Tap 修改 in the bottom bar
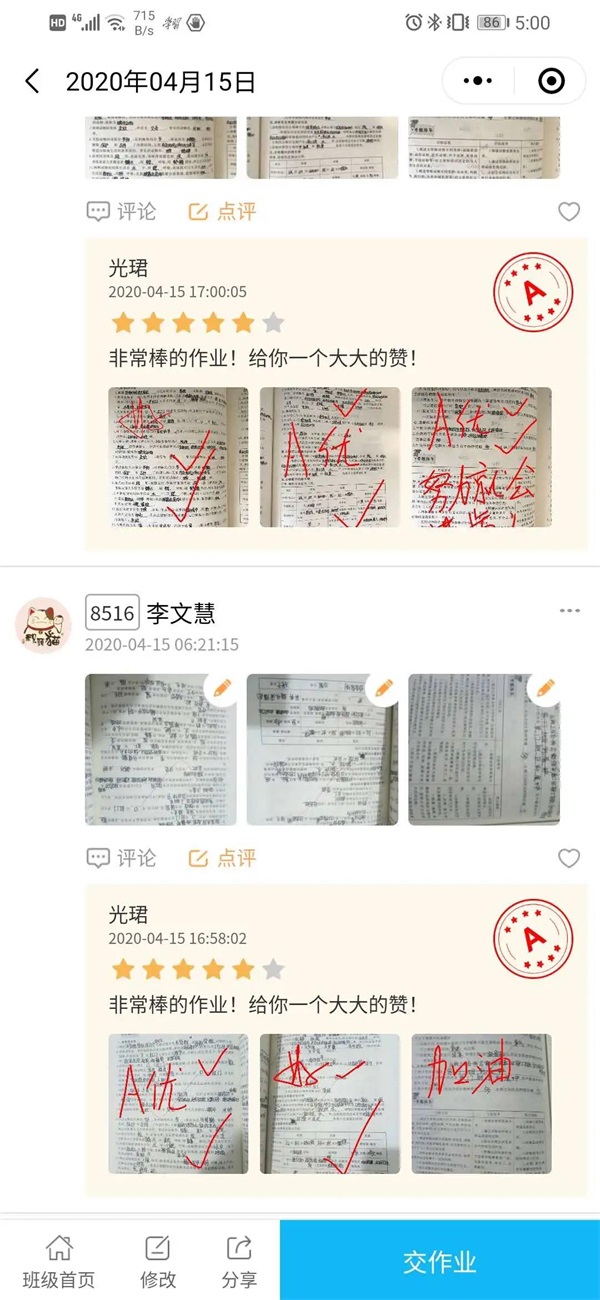This screenshot has width=600, height=1300. (x=158, y=1261)
